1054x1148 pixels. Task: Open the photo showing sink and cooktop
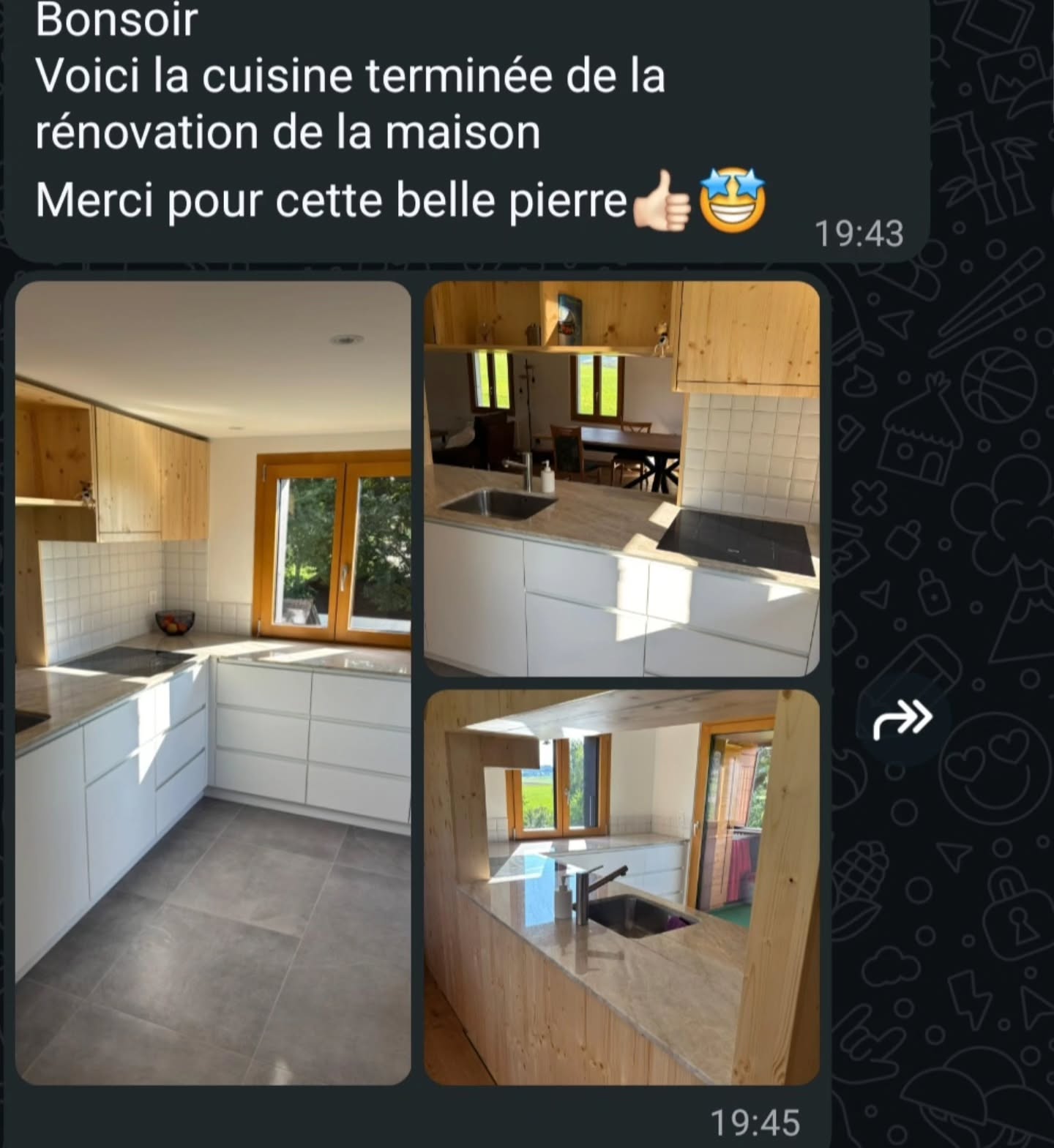tap(621, 479)
